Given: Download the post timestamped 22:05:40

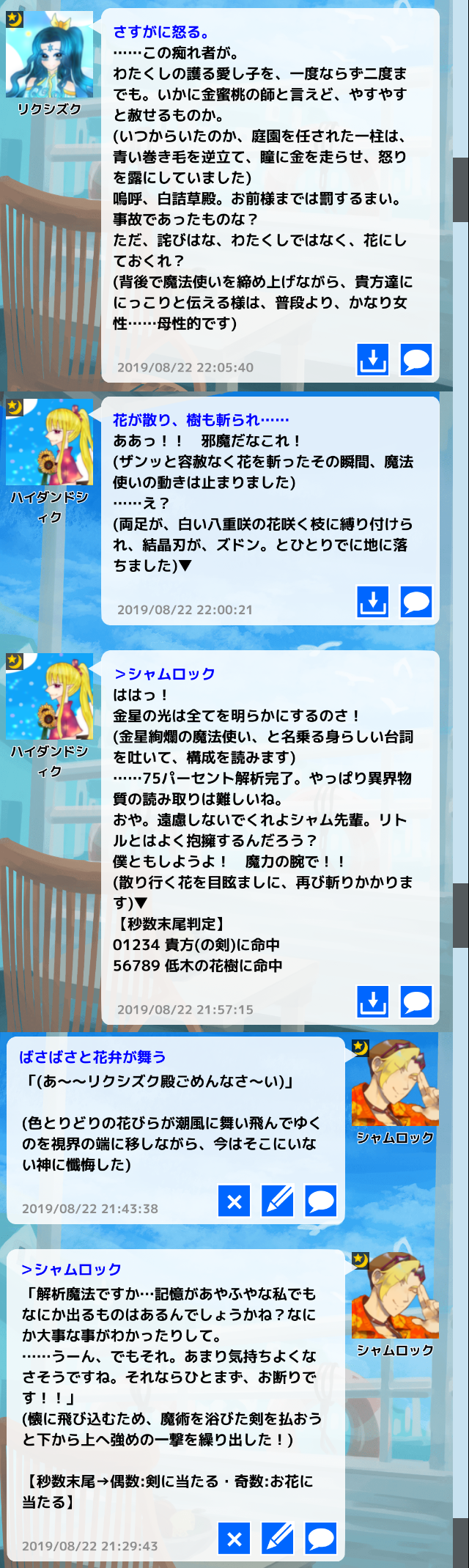Looking at the screenshot, I should 373,359.
